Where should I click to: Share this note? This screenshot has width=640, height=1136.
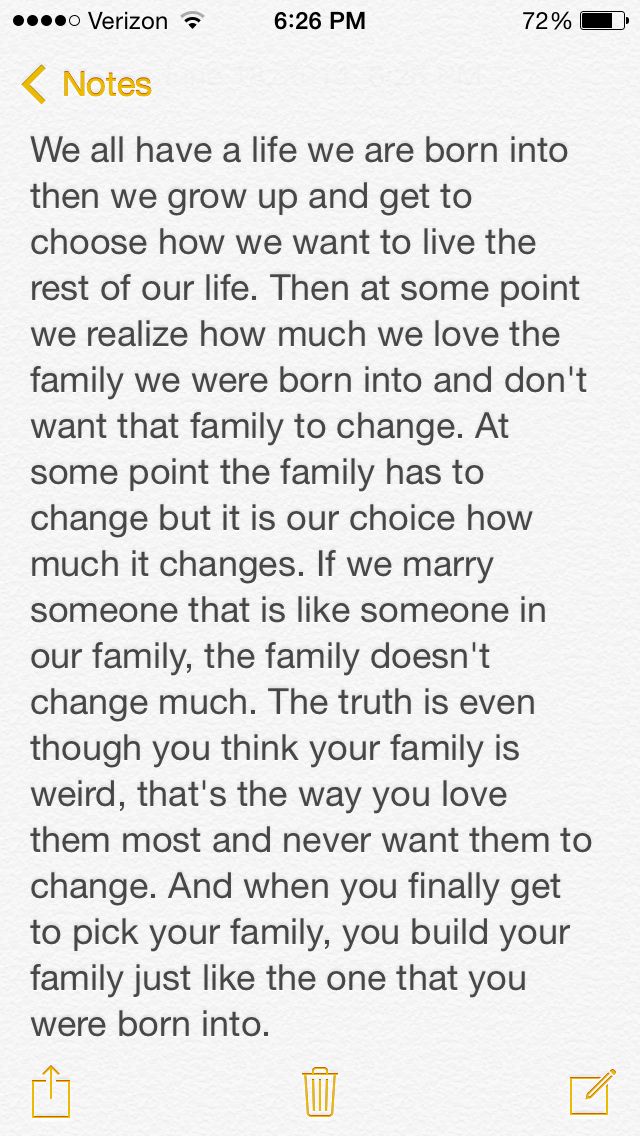click(x=50, y=1090)
